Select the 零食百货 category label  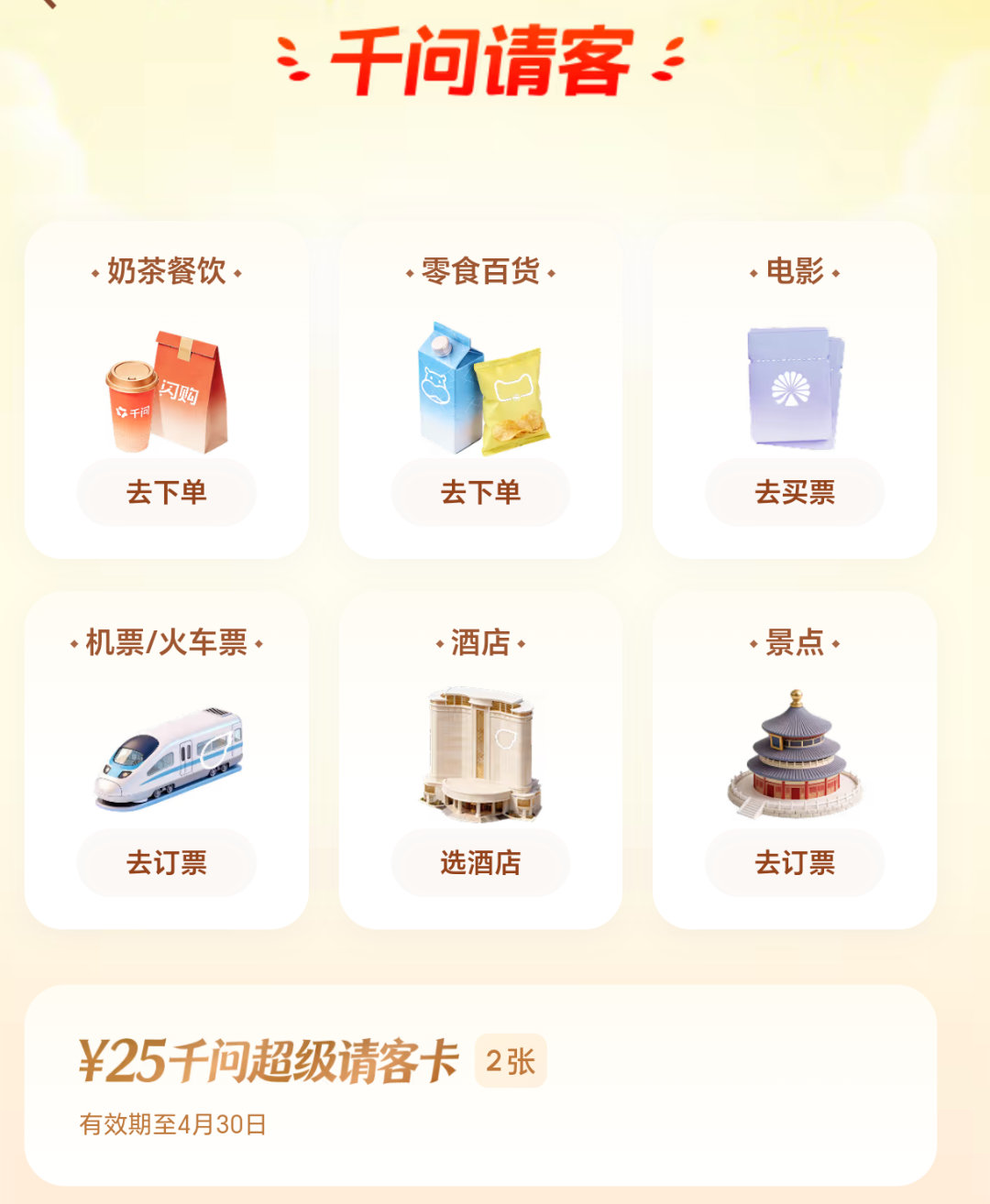481,272
